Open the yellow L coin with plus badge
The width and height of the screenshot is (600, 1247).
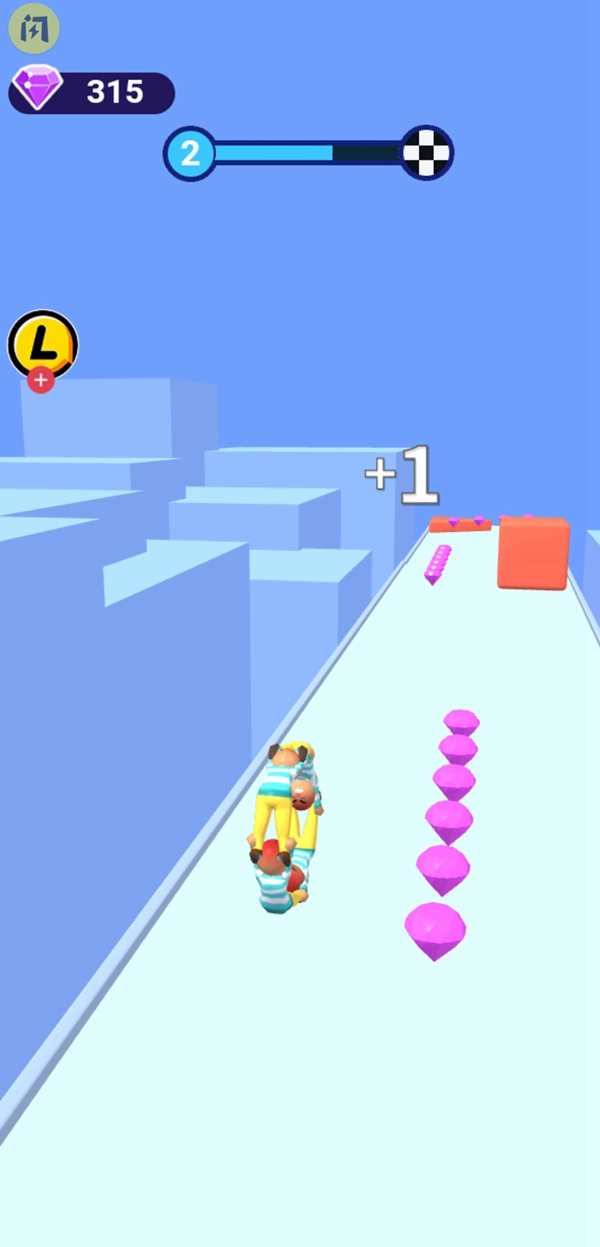point(42,346)
